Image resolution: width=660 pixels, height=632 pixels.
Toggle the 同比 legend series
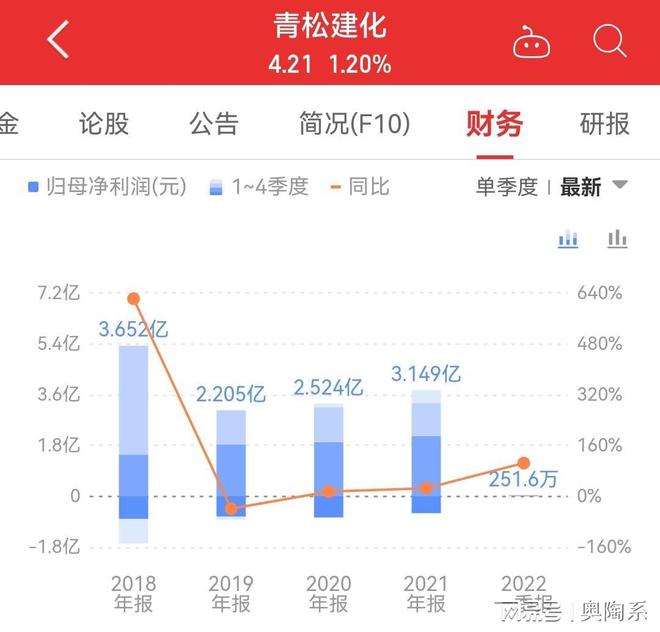pyautogui.click(x=362, y=186)
